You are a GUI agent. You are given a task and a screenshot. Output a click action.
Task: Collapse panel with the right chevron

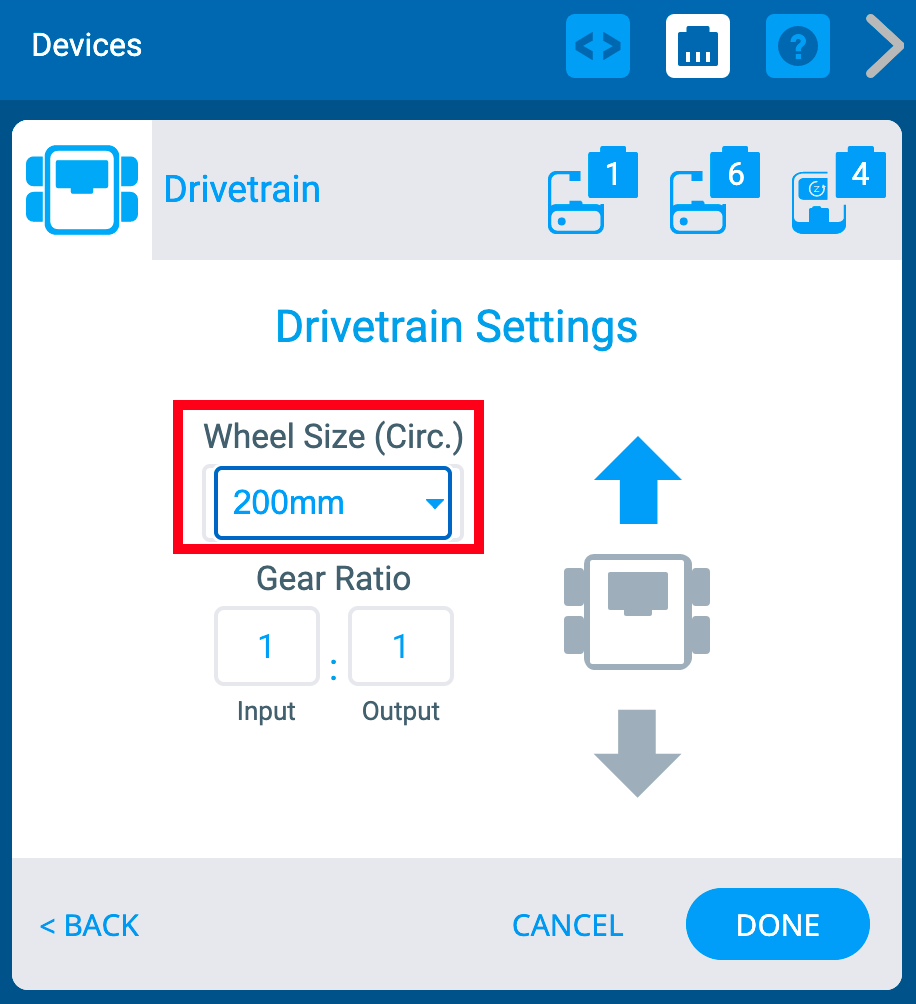click(884, 46)
